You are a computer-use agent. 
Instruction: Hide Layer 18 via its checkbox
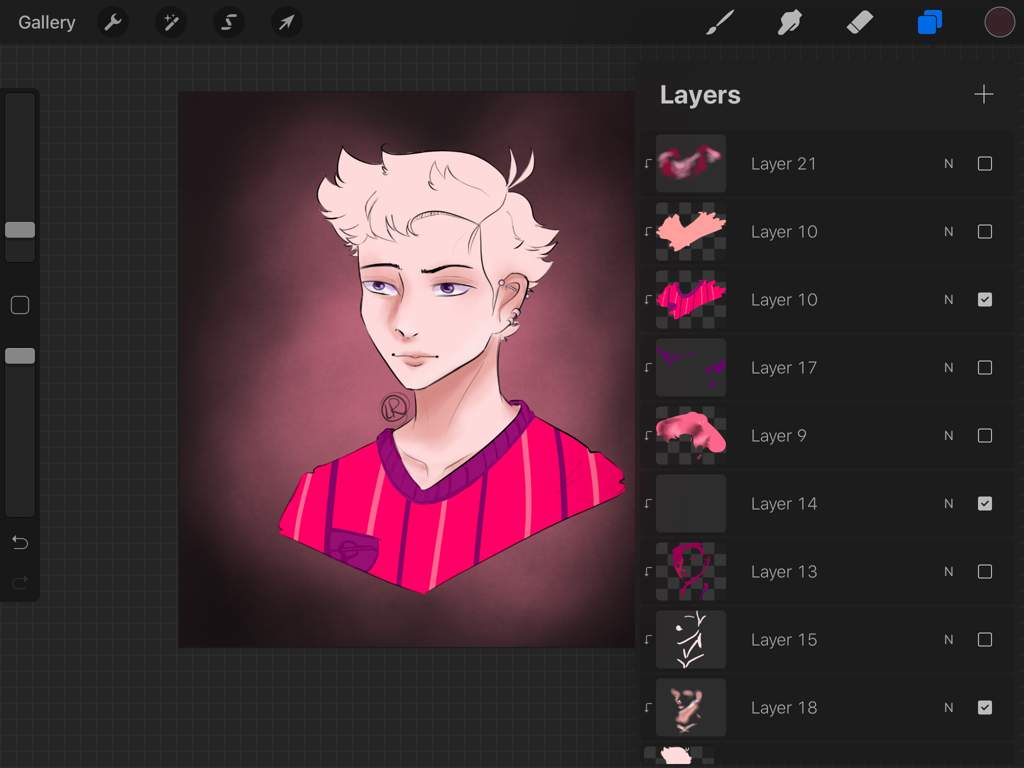(985, 708)
